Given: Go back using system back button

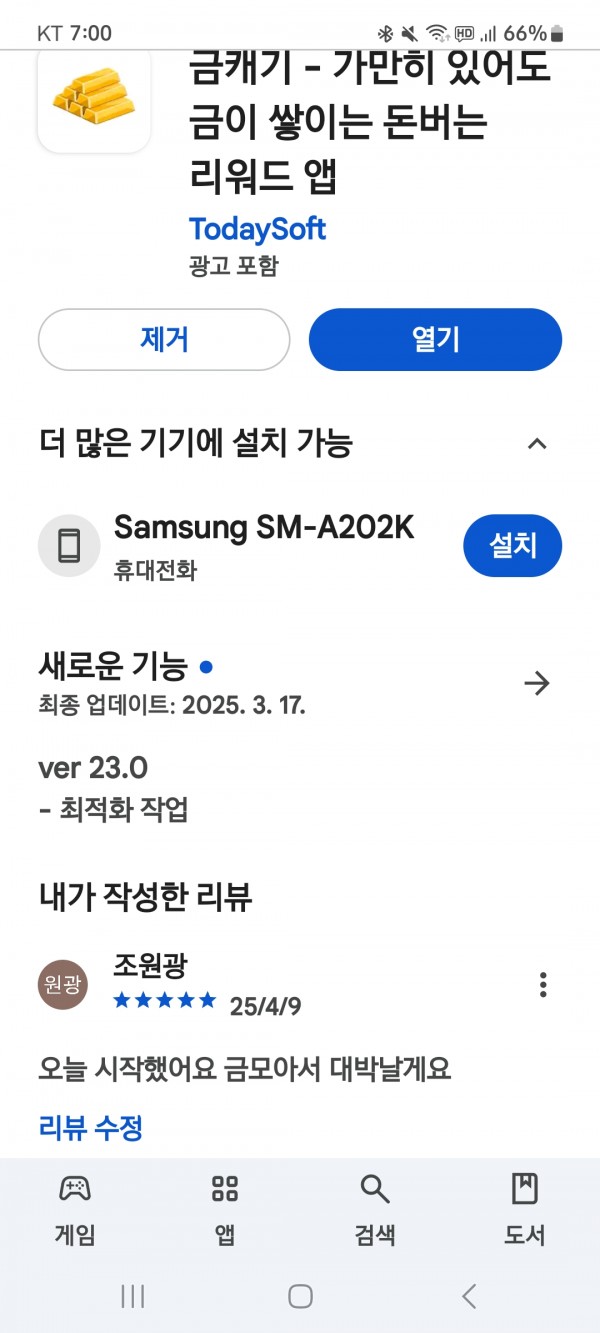Looking at the screenshot, I should click(469, 1297).
